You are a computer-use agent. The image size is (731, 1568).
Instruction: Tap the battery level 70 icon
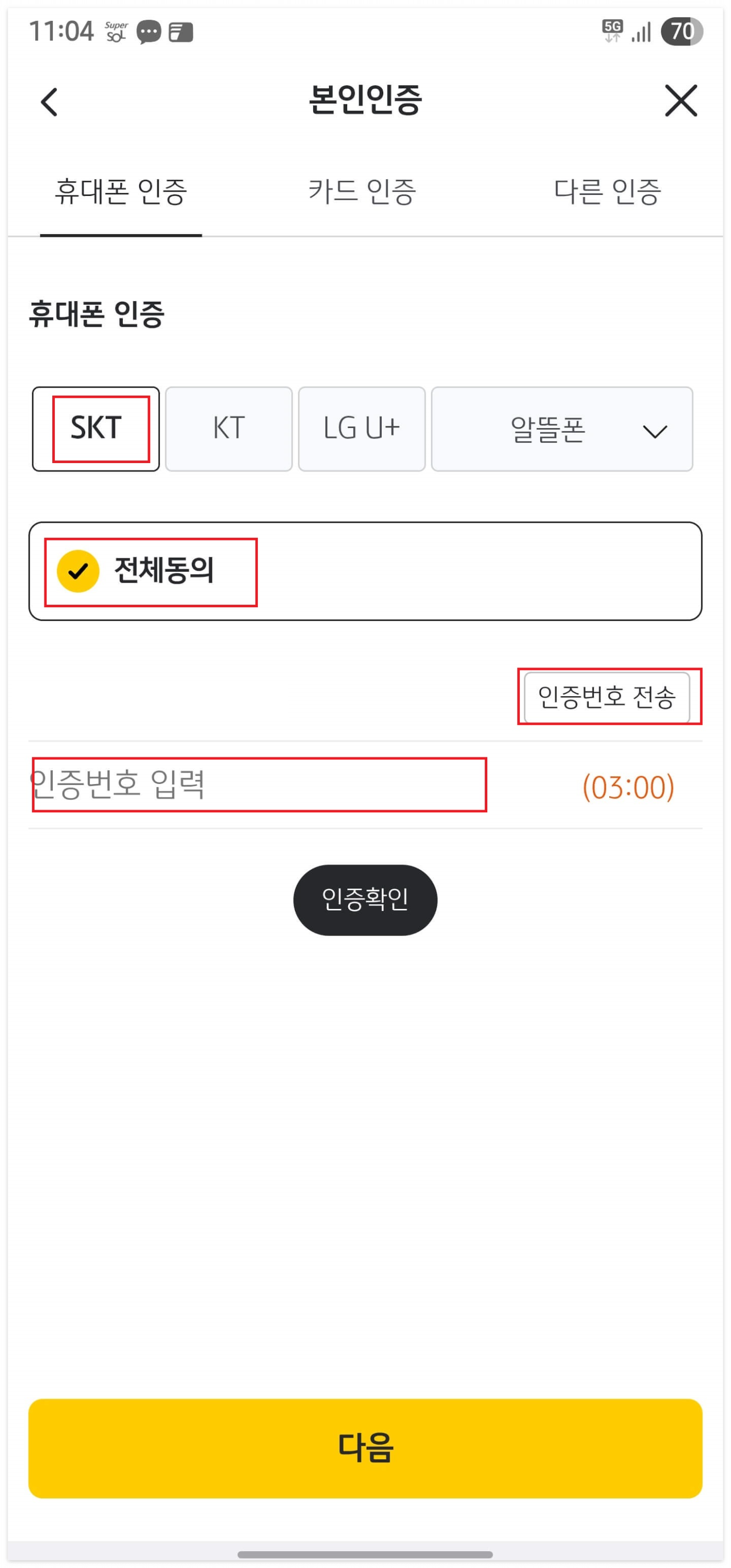(x=681, y=32)
